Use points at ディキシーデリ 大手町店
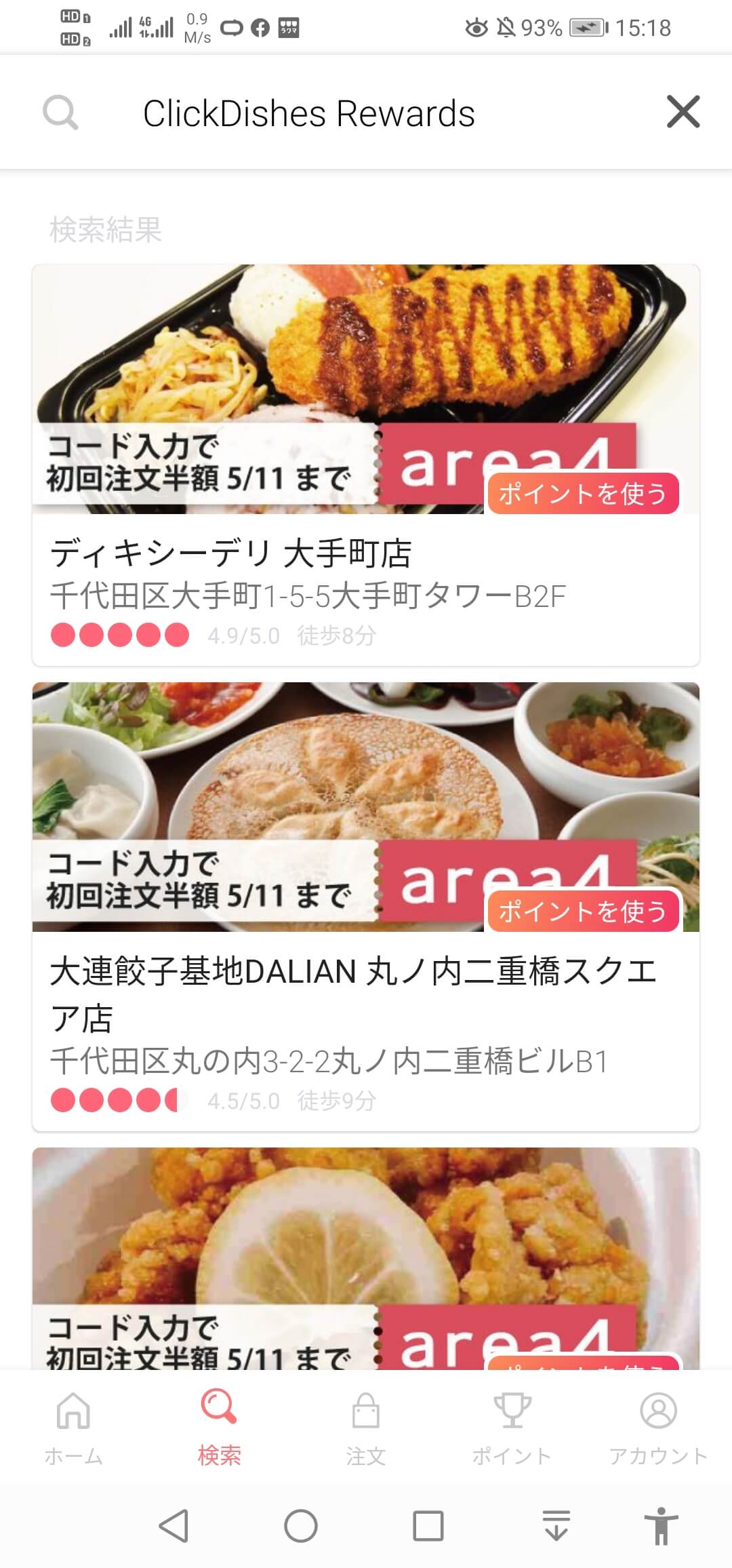The image size is (732, 1568). tap(583, 493)
